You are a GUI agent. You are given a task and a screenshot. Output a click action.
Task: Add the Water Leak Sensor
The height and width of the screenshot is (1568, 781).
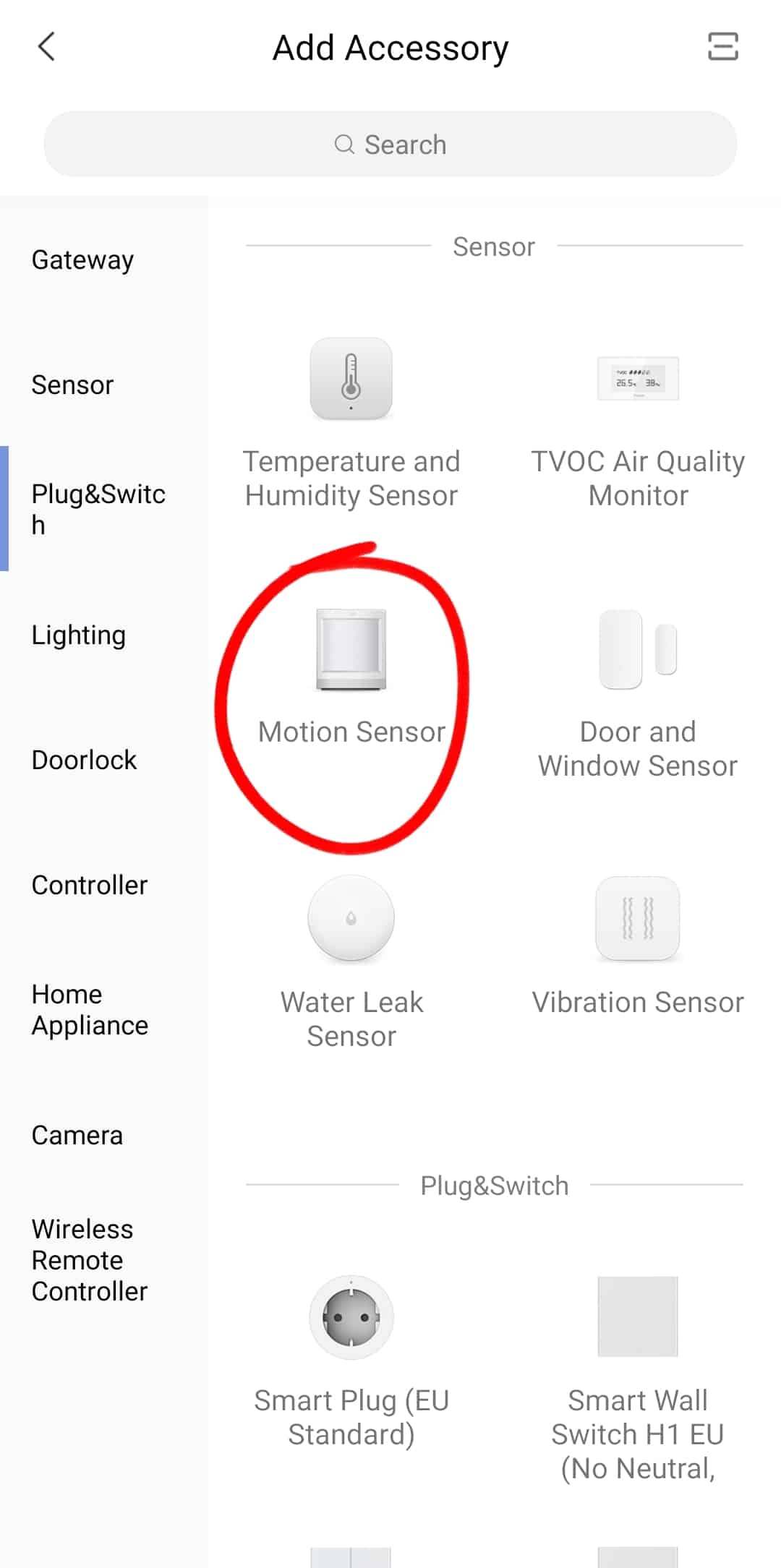tap(351, 963)
